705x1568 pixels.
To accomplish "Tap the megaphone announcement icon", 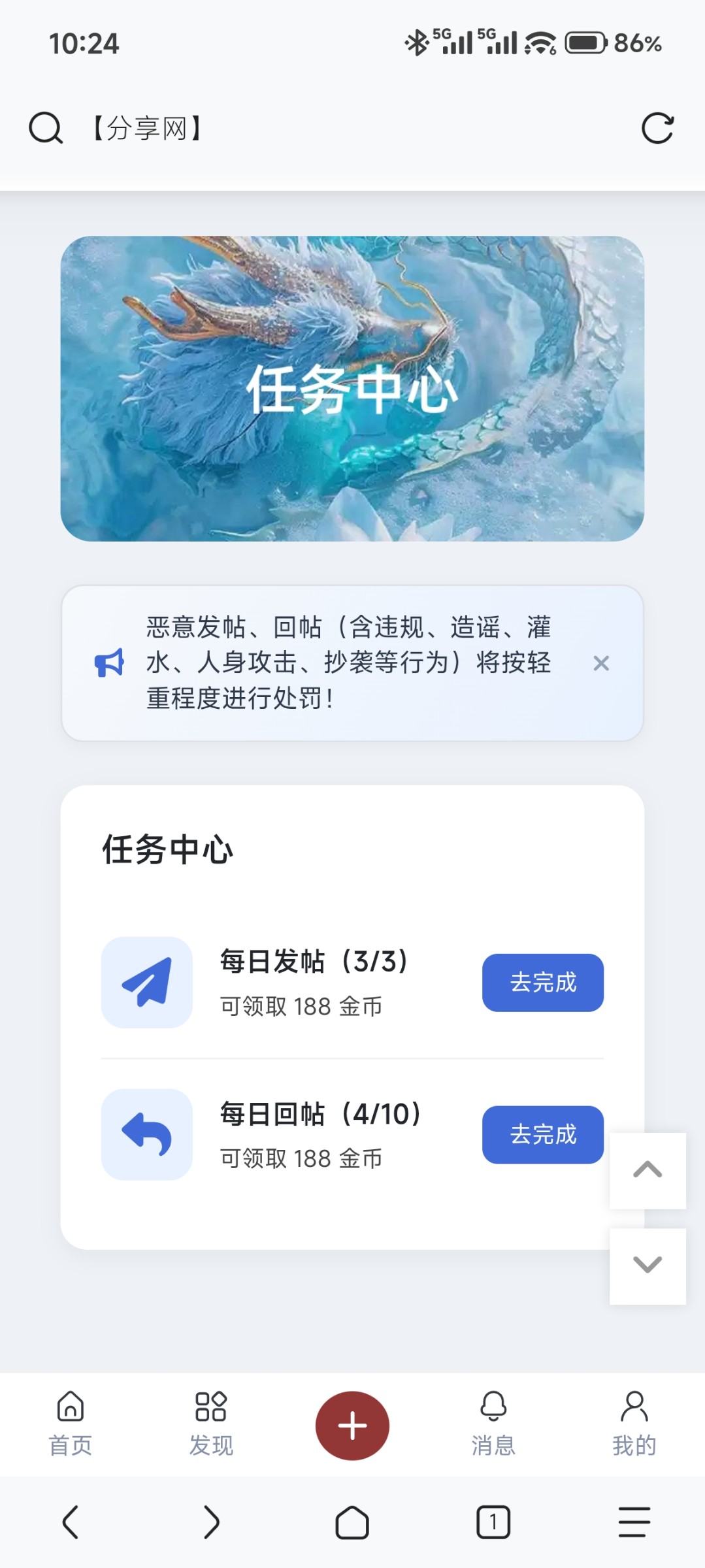I will pyautogui.click(x=110, y=663).
